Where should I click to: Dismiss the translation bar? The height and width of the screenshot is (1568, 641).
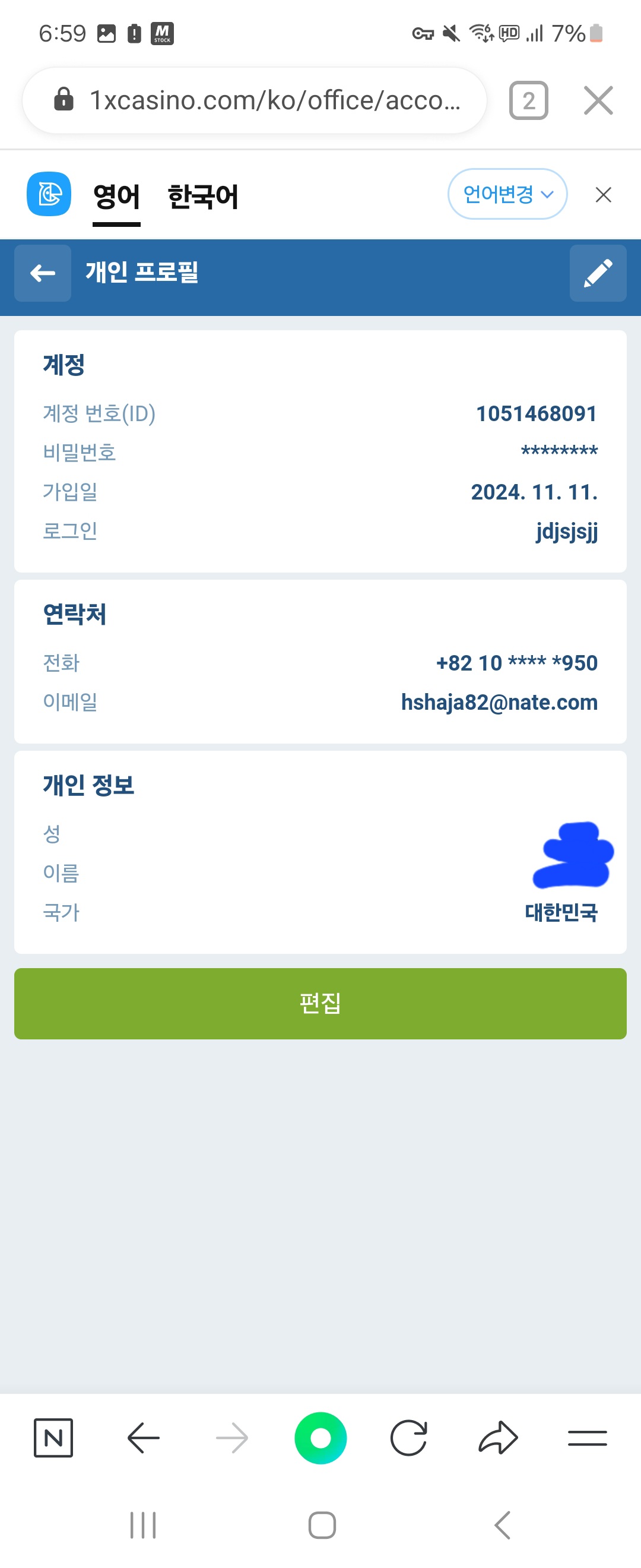tap(602, 195)
